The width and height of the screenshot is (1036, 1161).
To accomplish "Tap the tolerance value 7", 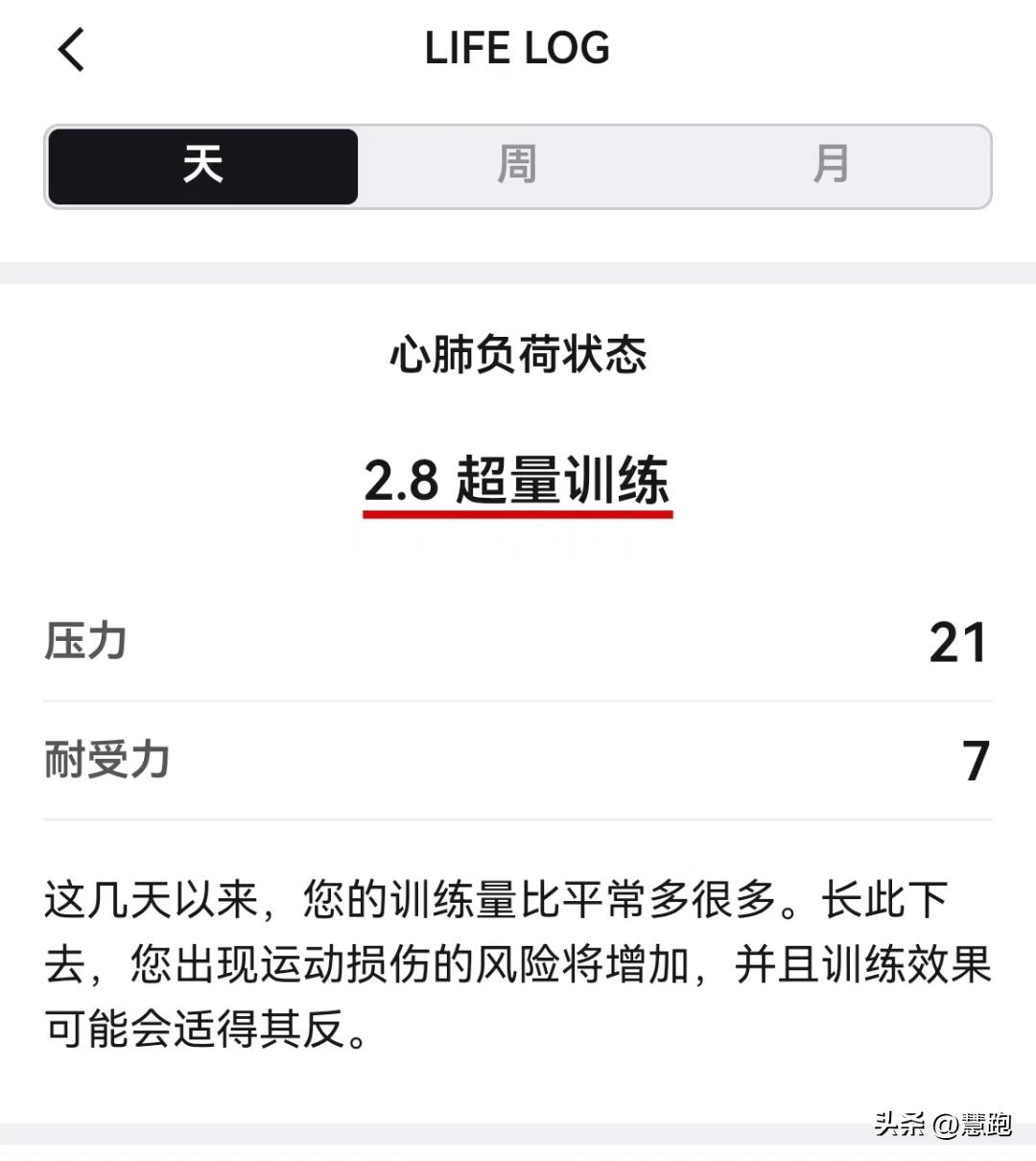I will pos(977,760).
